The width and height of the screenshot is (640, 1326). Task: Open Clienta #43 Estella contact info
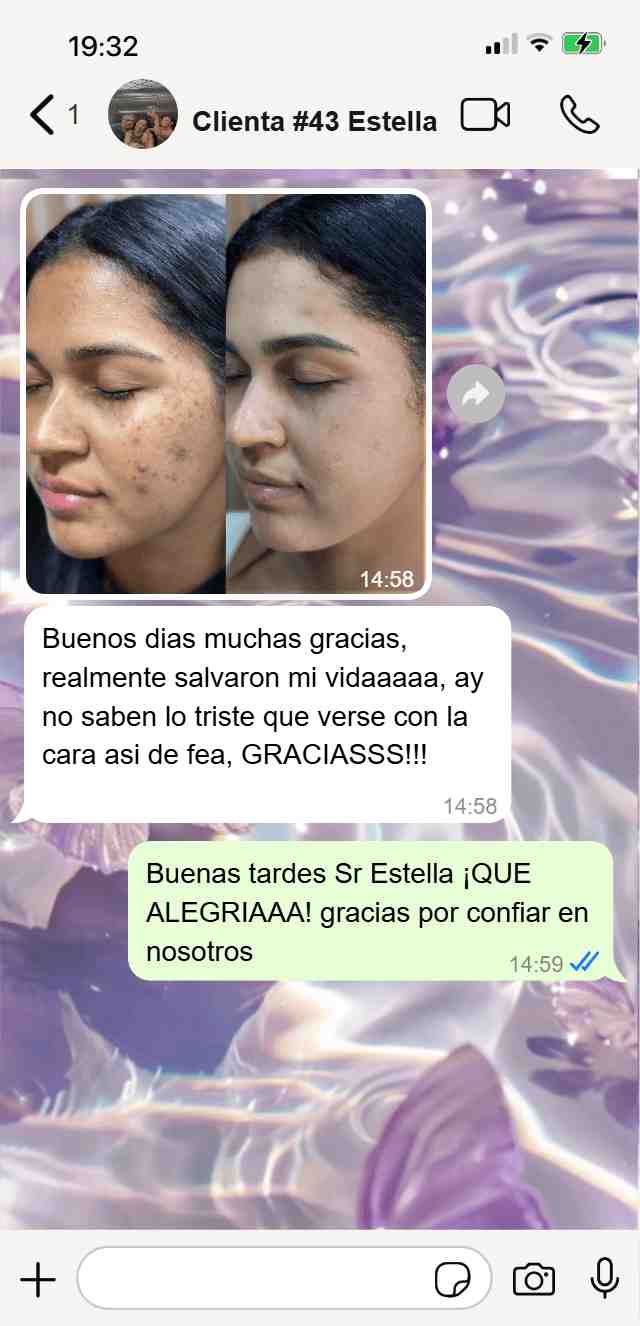(x=314, y=121)
